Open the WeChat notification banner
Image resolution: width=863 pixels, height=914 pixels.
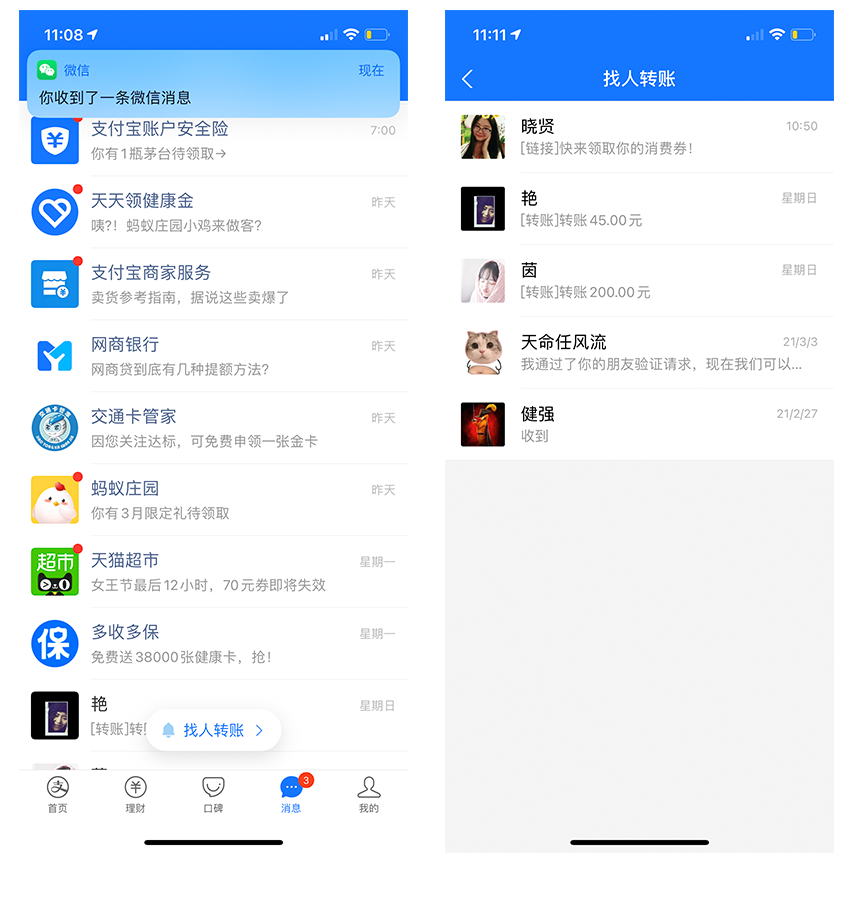click(213, 84)
